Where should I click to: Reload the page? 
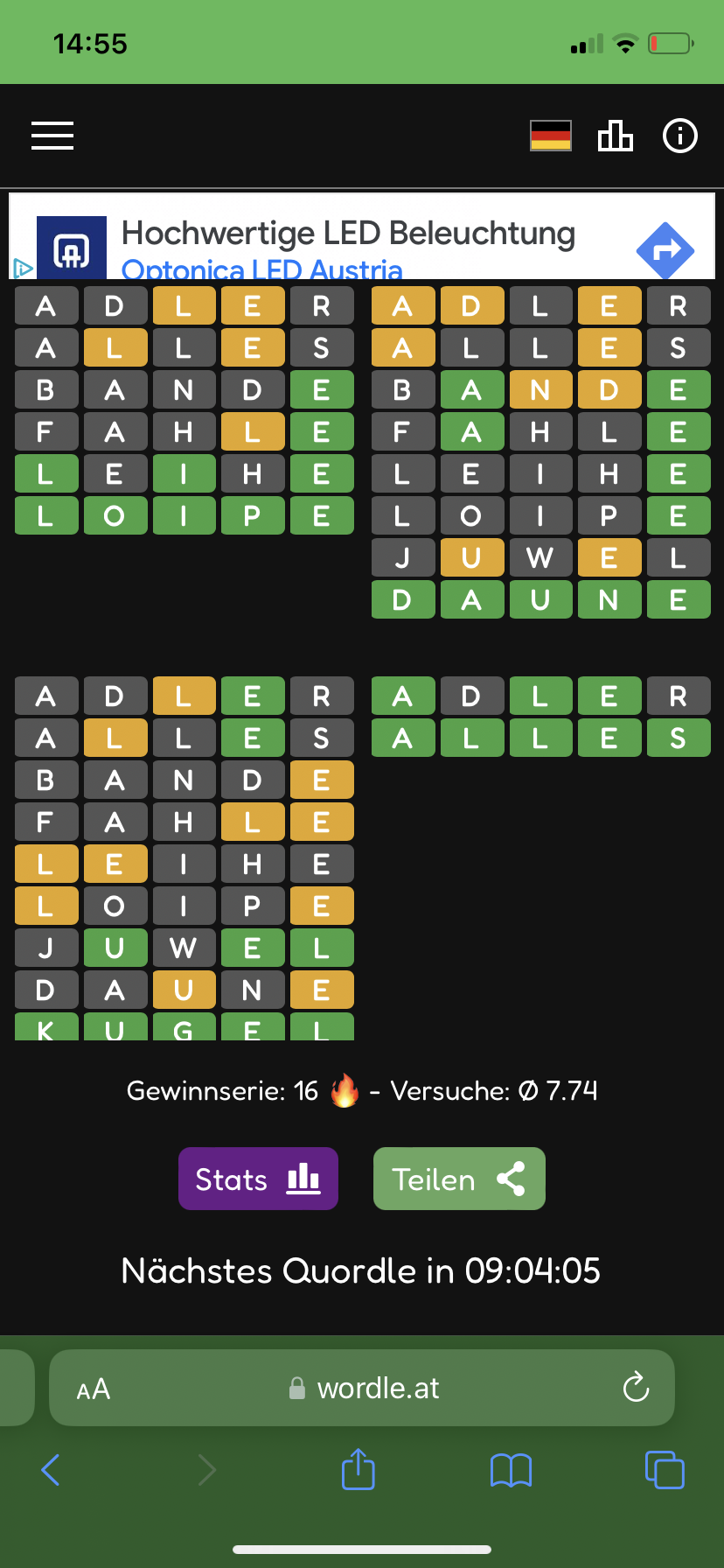(636, 1387)
